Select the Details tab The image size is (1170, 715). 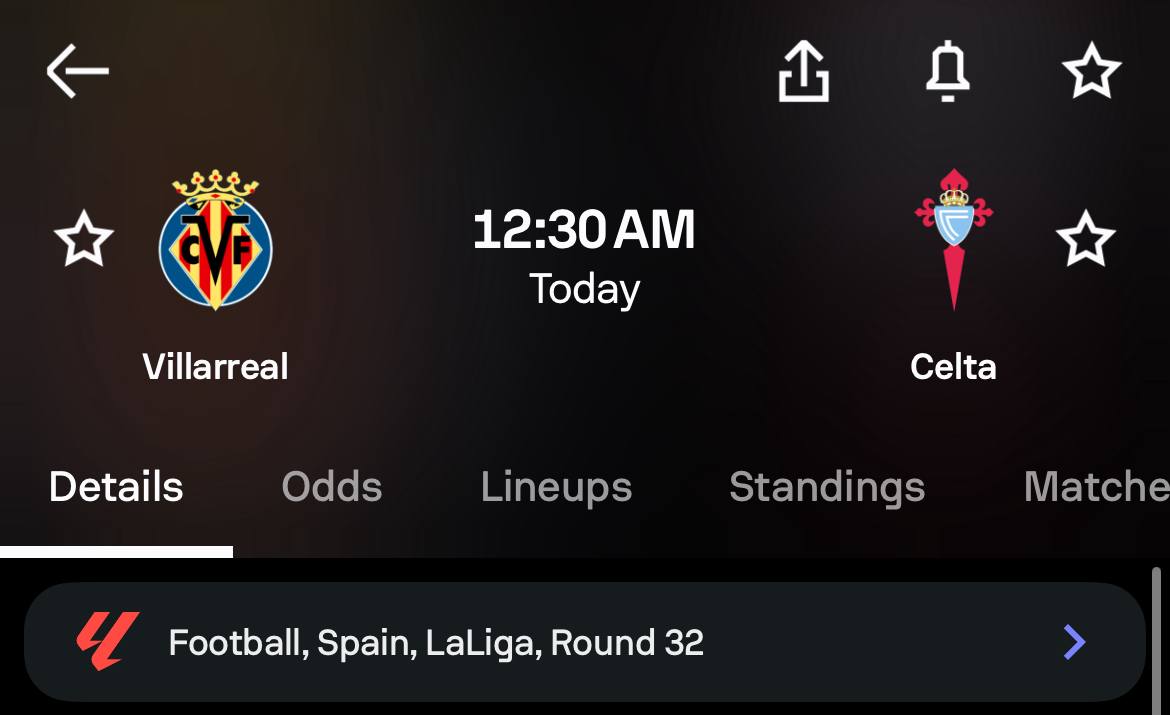116,488
